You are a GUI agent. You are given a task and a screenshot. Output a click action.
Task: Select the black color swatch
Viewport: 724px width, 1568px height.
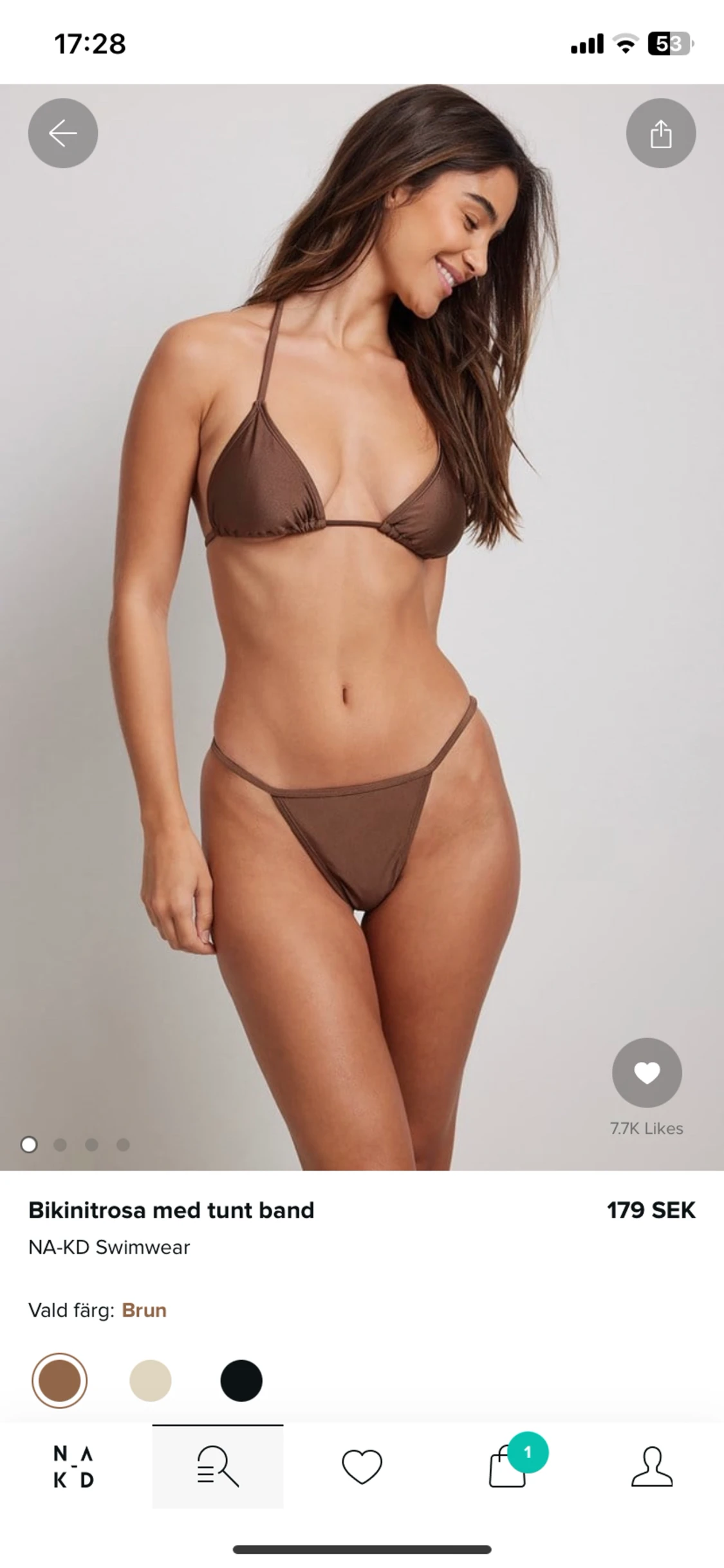tap(241, 1381)
